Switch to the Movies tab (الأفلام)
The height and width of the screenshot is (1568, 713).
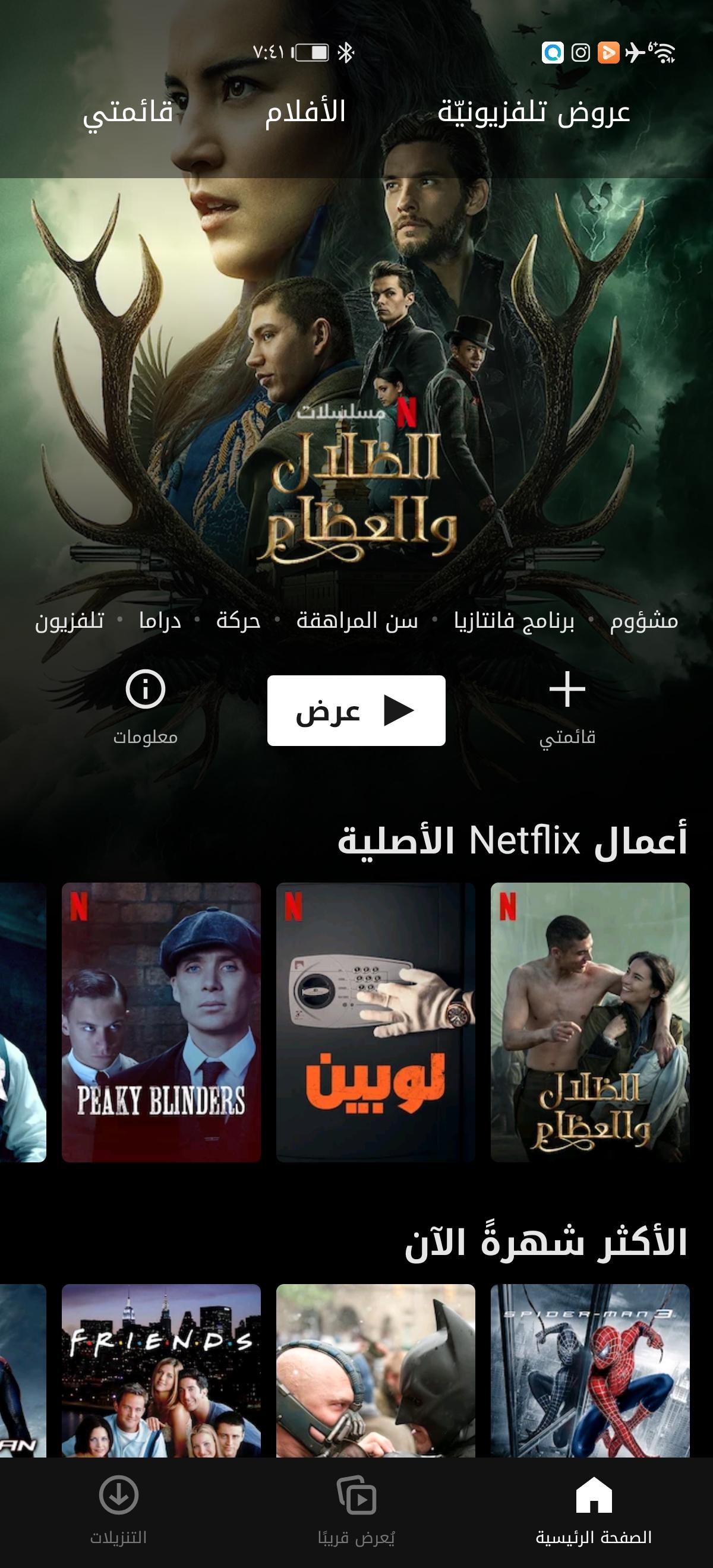point(305,113)
